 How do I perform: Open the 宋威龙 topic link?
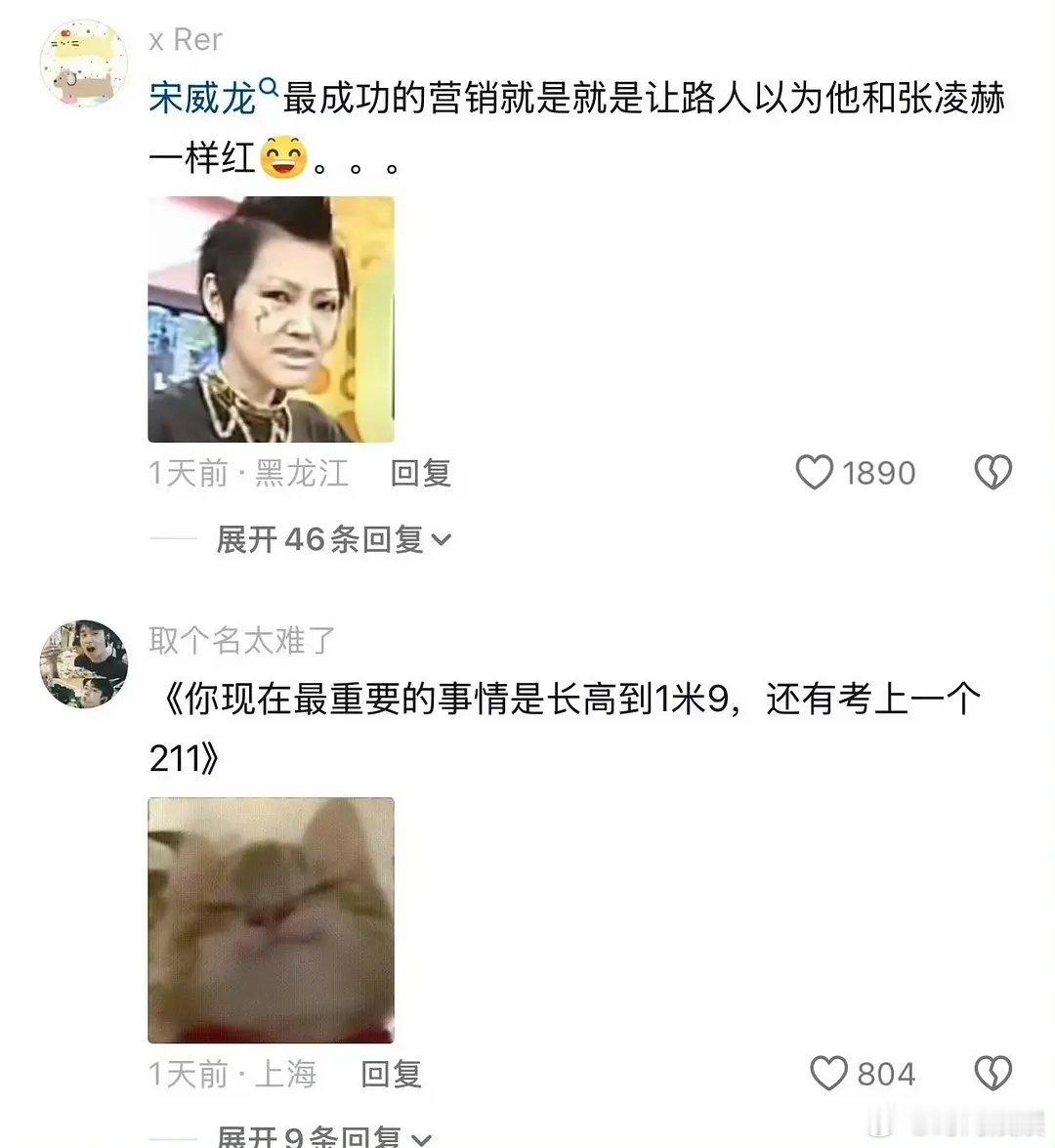tap(200, 98)
